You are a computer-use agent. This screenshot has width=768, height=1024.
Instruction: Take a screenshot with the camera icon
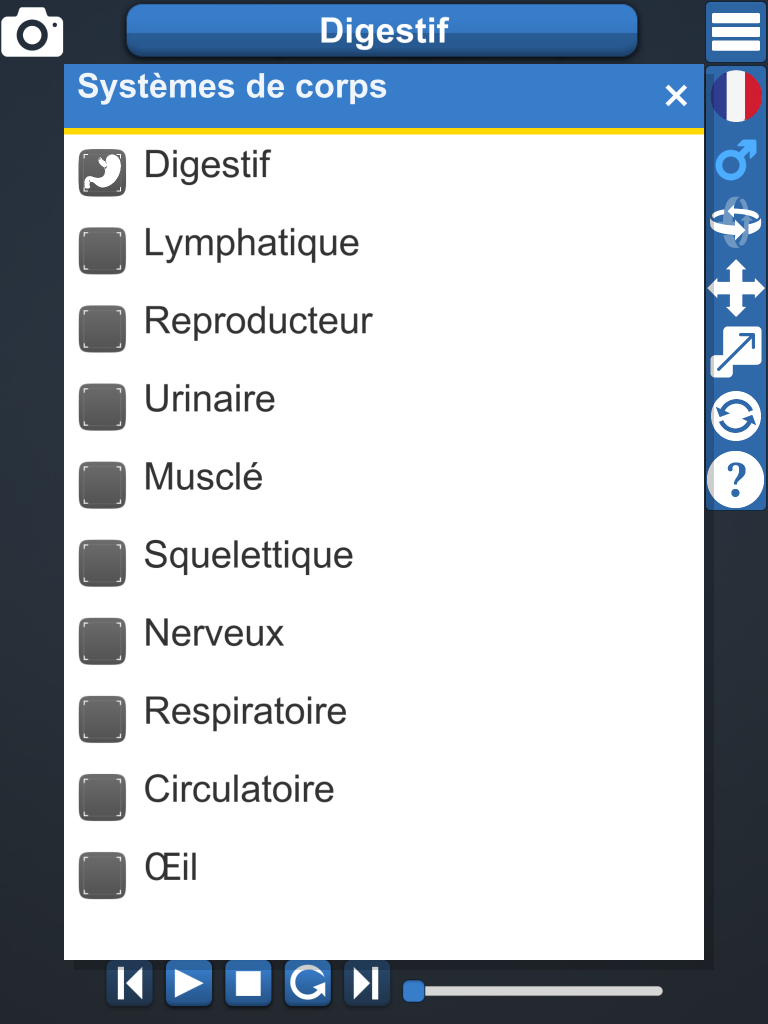point(32,33)
